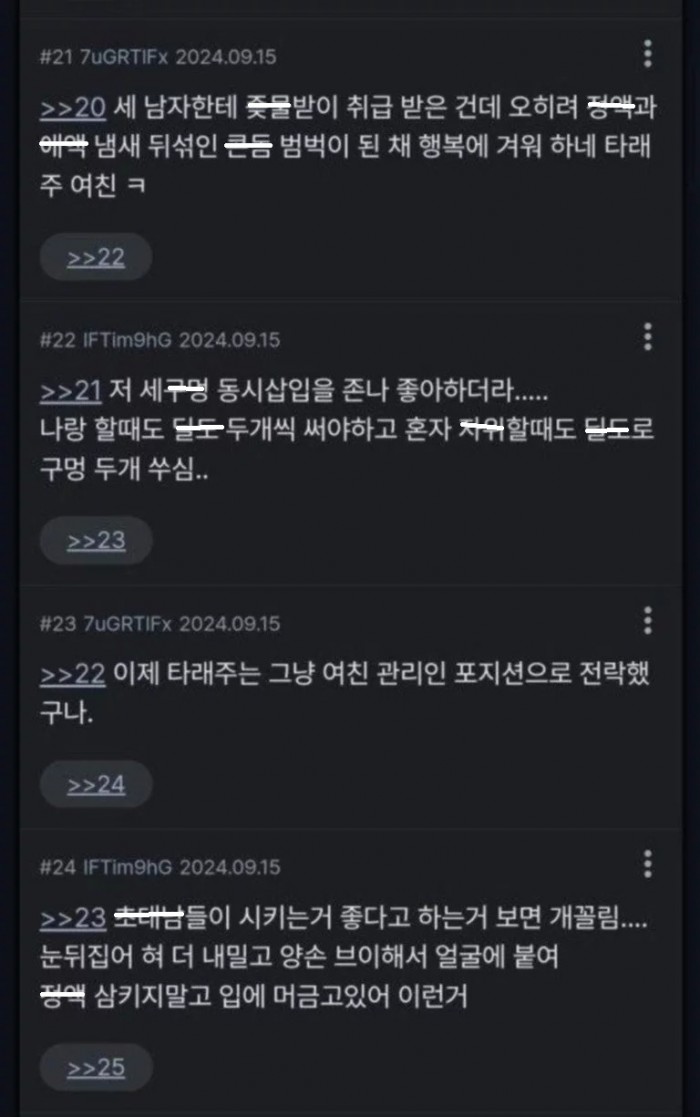Tap the >>23 reply chip below post #22
Image resolution: width=700 pixels, height=1117 pixels.
pyautogui.click(x=96, y=541)
